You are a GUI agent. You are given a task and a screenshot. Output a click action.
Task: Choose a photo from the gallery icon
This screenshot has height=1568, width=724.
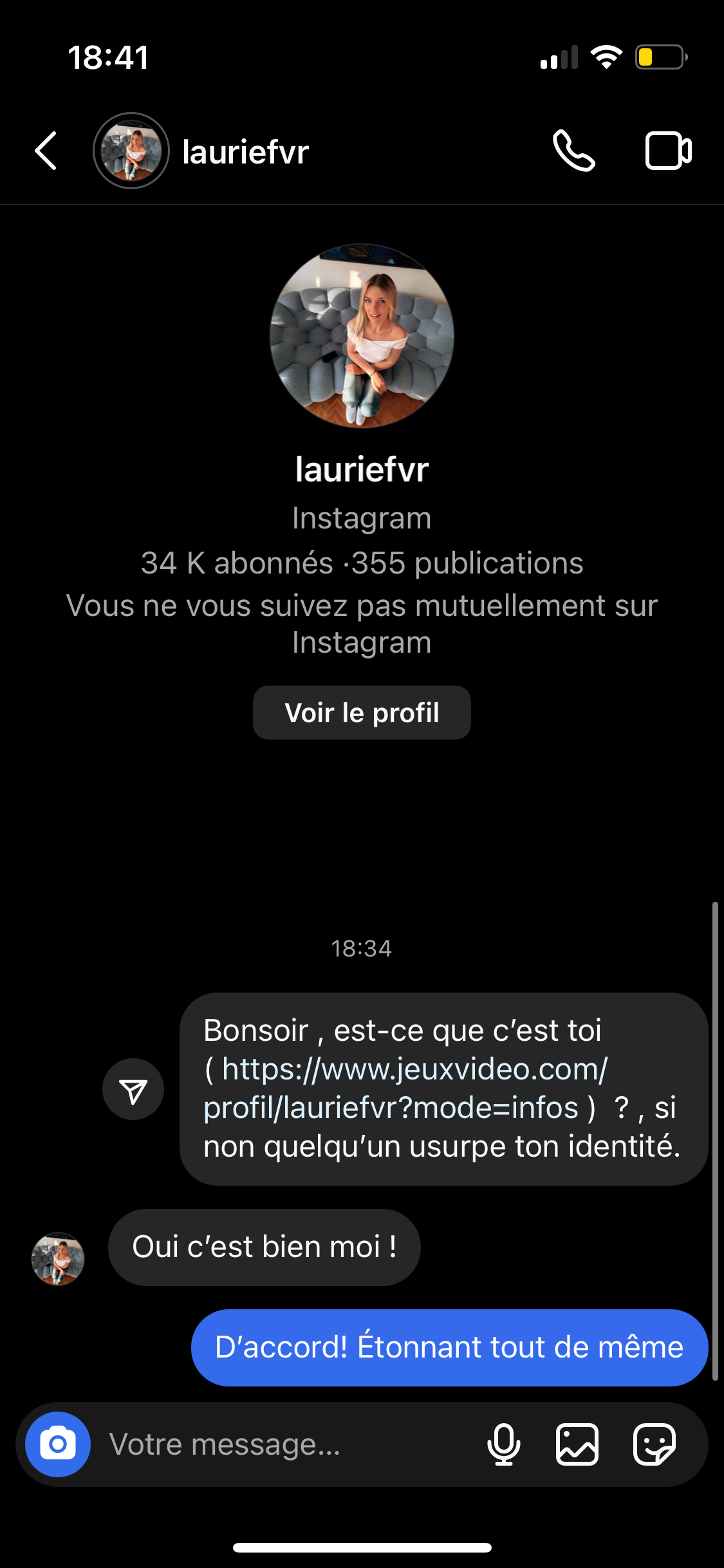click(577, 1444)
